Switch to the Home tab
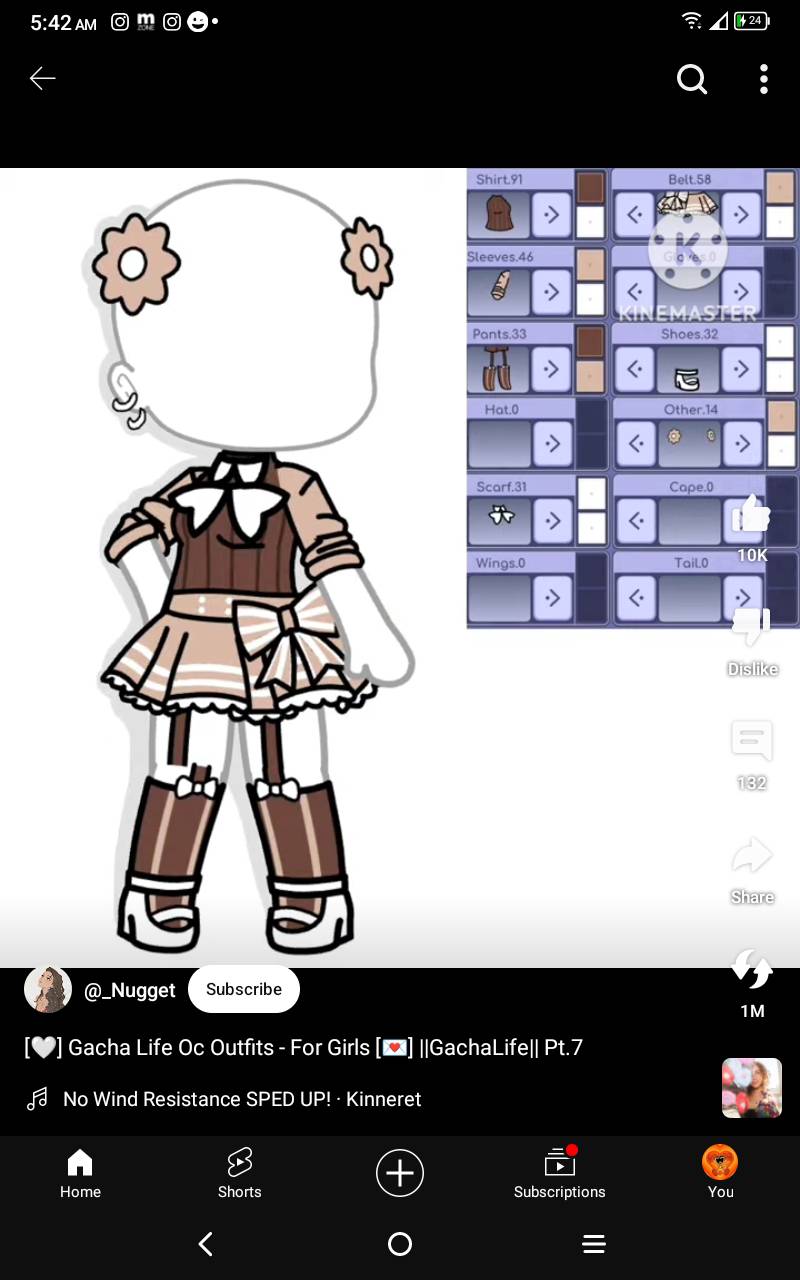The height and width of the screenshot is (1280, 800). pos(80,1173)
